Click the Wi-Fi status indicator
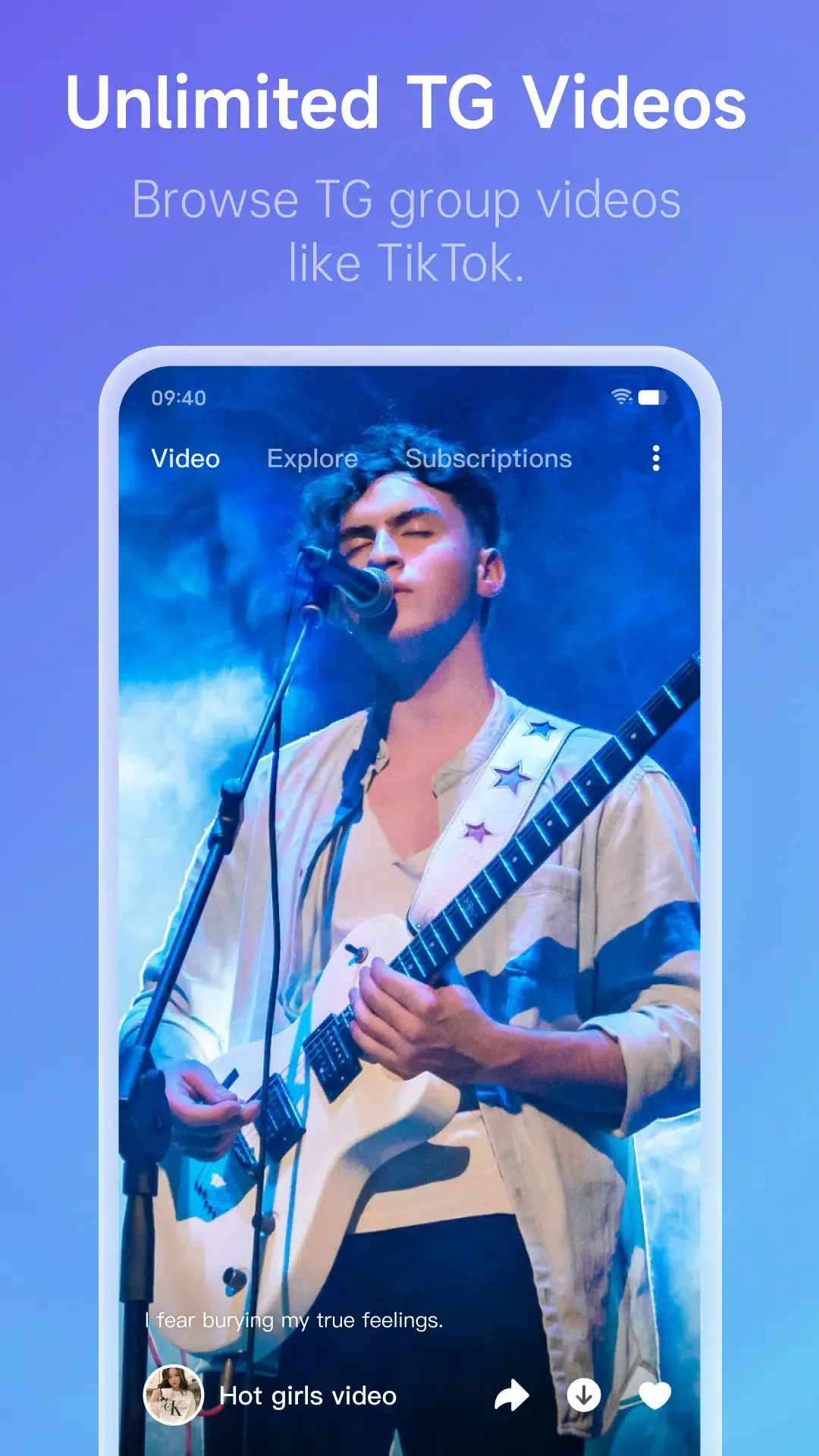819x1456 pixels. (620, 395)
